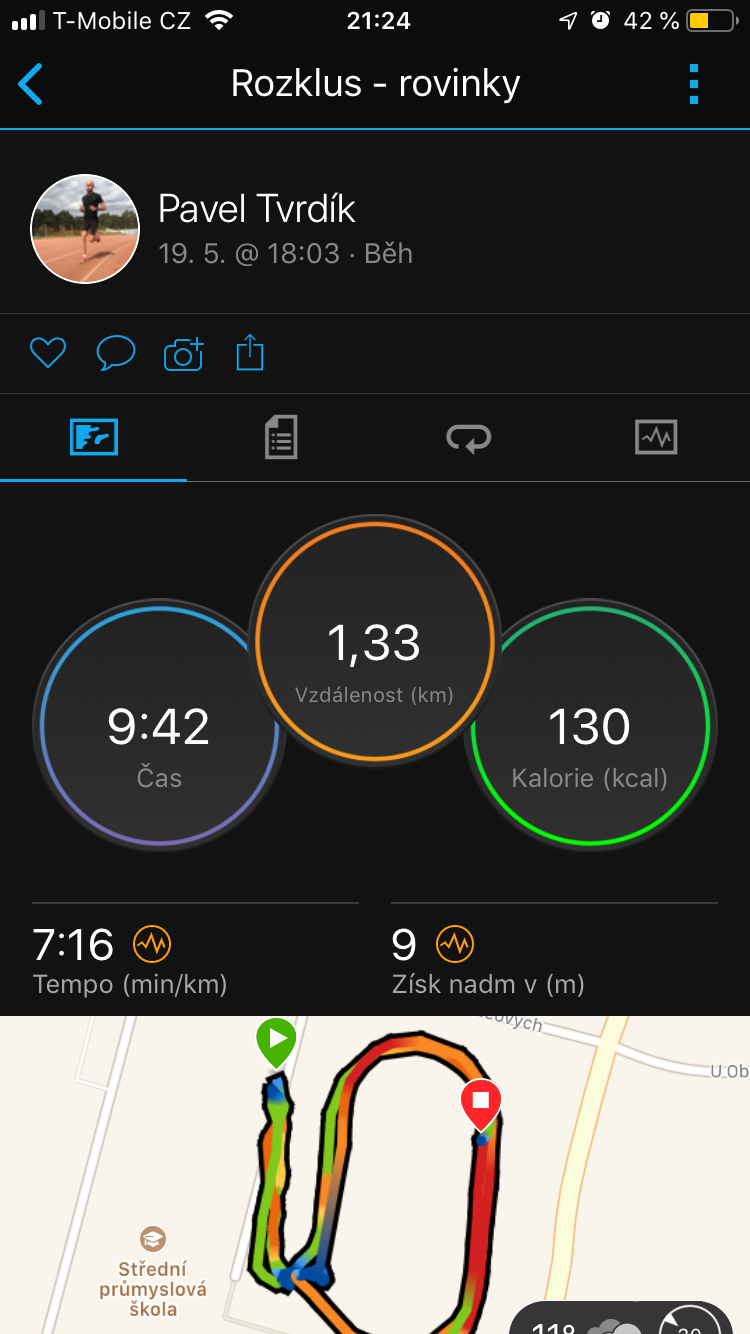750x1334 pixels.
Task: Select the overview summary tab
Action: point(94,438)
